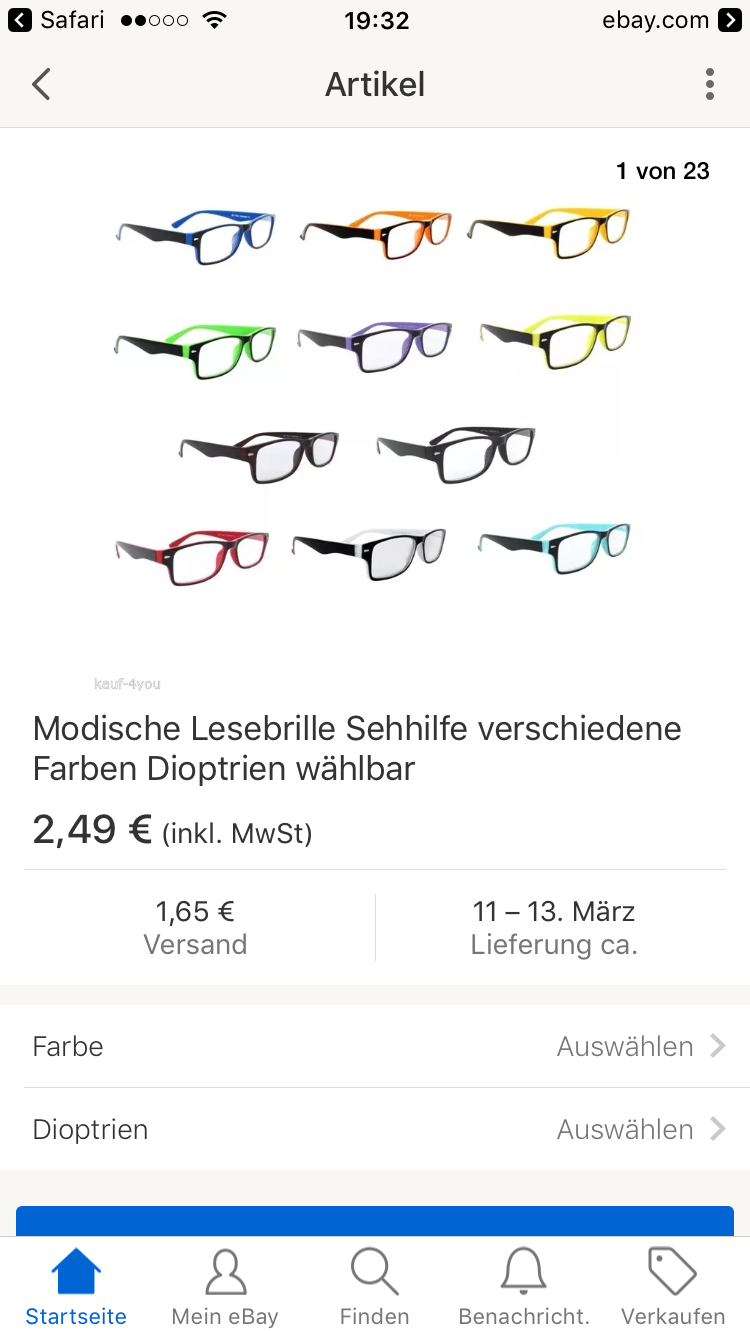
Task: Open the Benachricht. notifications tab
Action: pos(523,1287)
